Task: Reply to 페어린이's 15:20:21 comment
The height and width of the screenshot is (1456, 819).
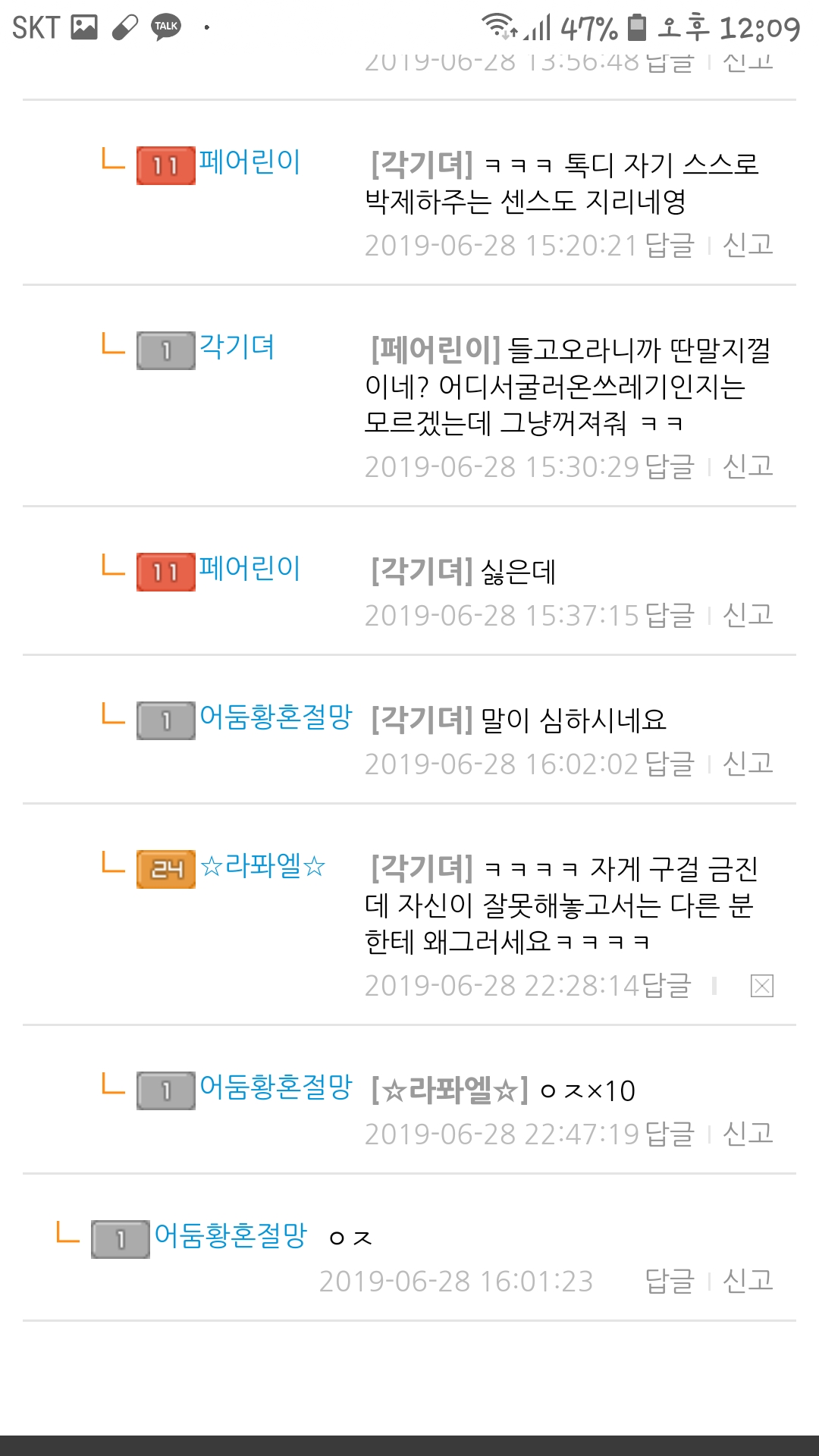Action: [x=670, y=245]
